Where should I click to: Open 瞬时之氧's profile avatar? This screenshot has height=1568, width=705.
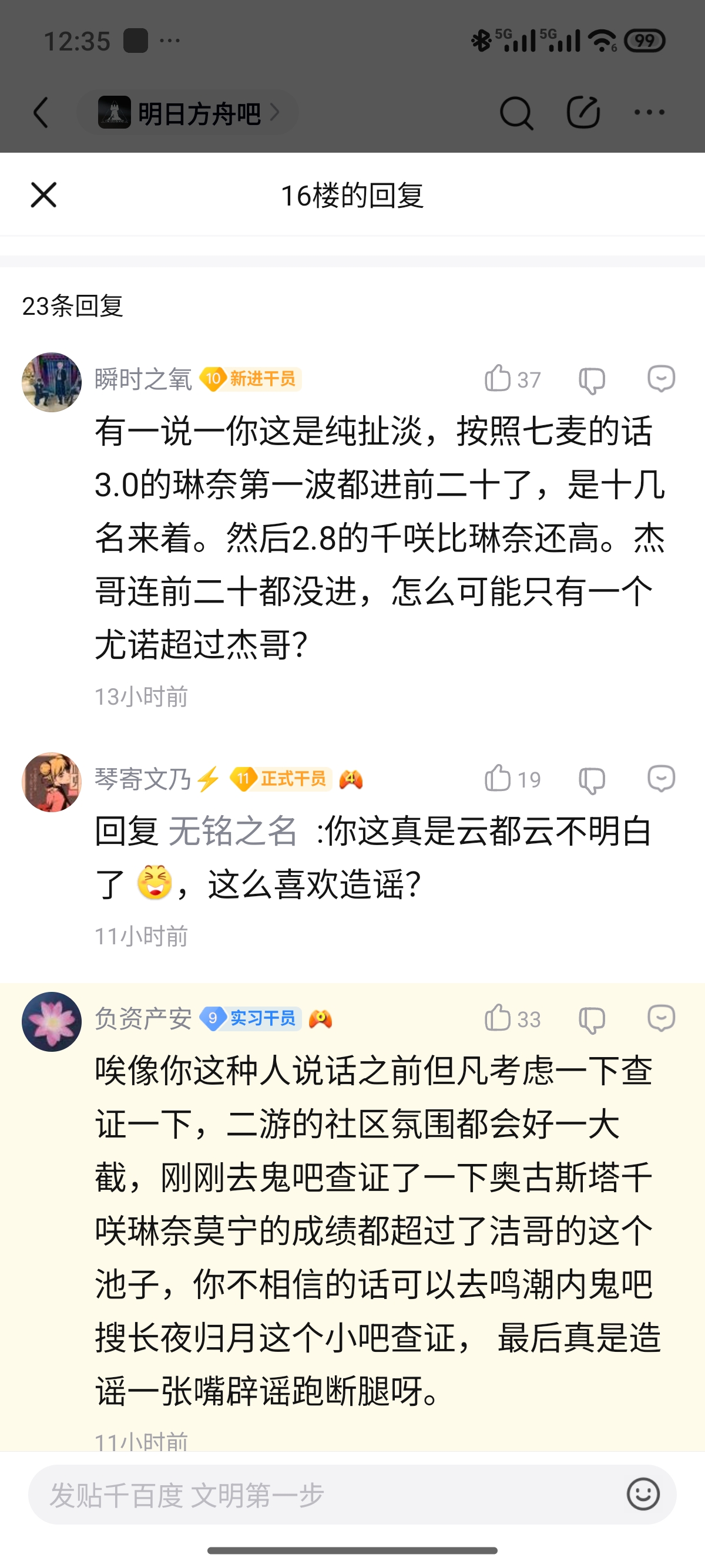click(x=52, y=382)
